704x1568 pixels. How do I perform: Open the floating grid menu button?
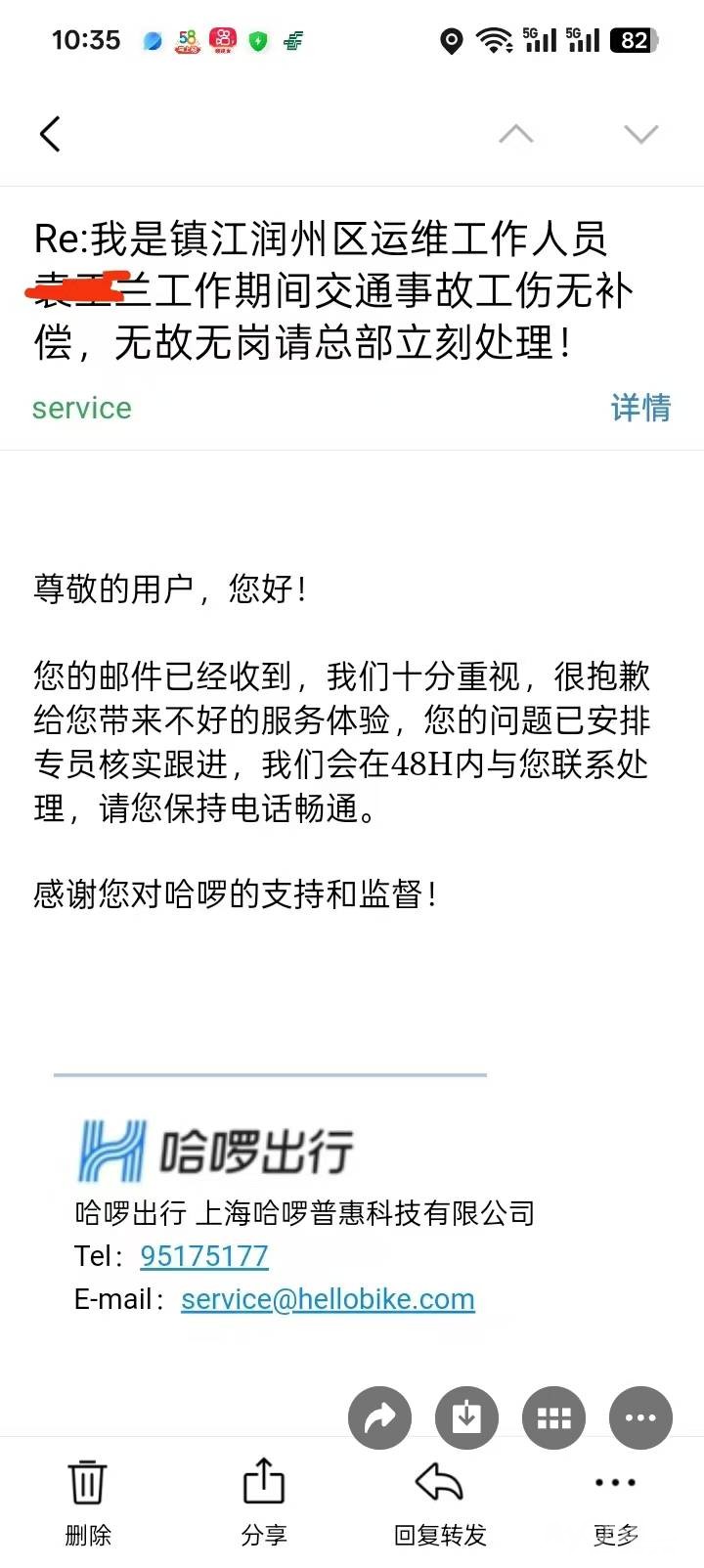pos(553,1416)
